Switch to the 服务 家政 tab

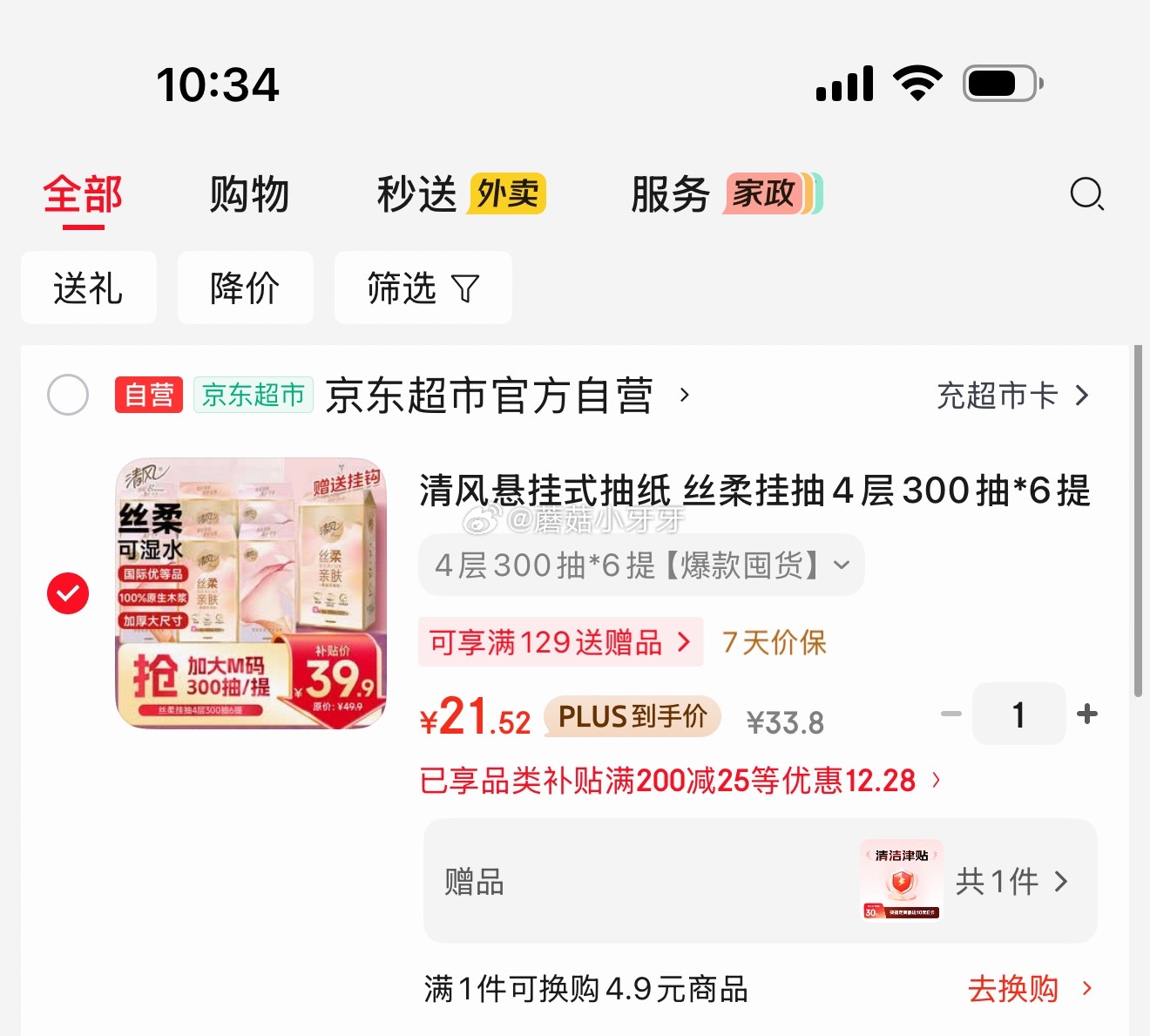(x=725, y=193)
